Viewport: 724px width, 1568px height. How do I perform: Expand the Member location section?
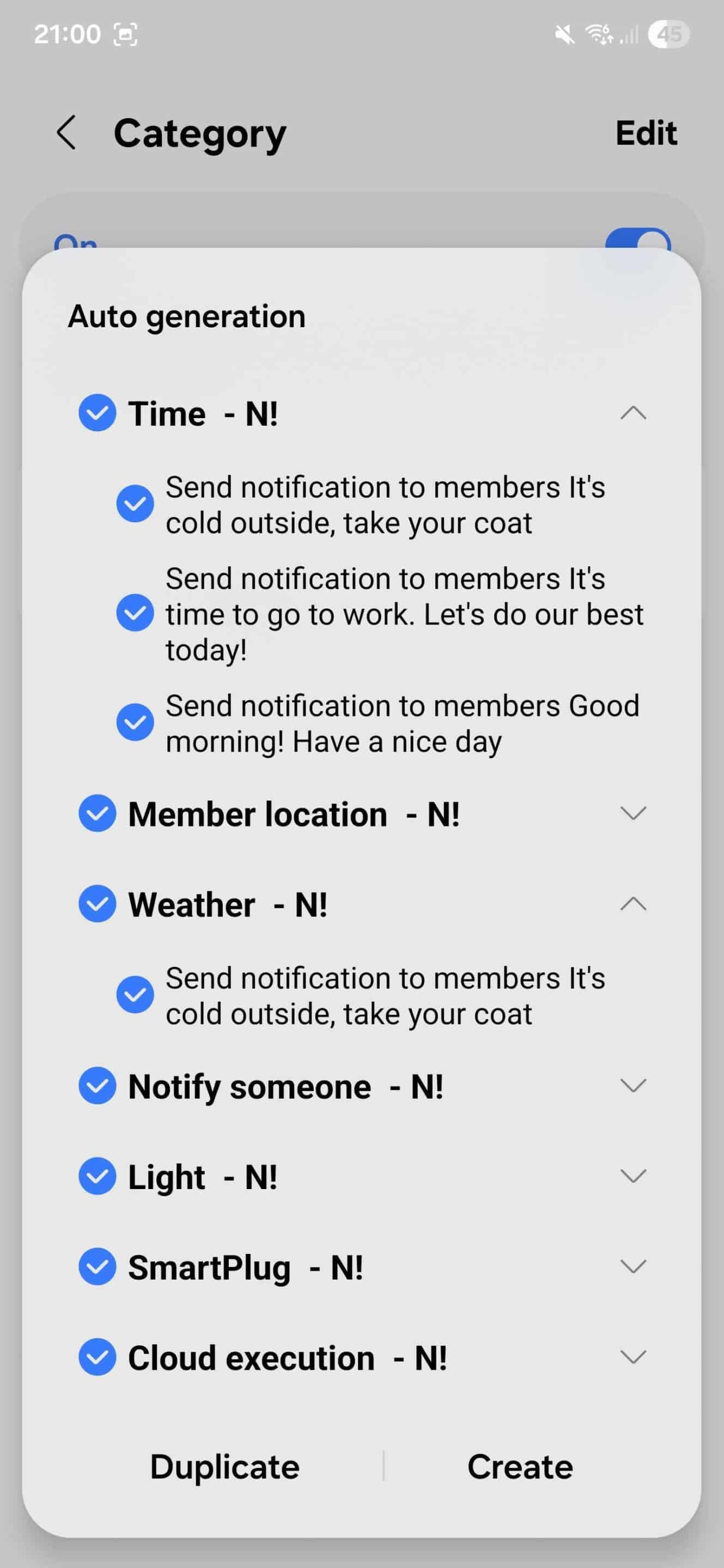pyautogui.click(x=632, y=813)
